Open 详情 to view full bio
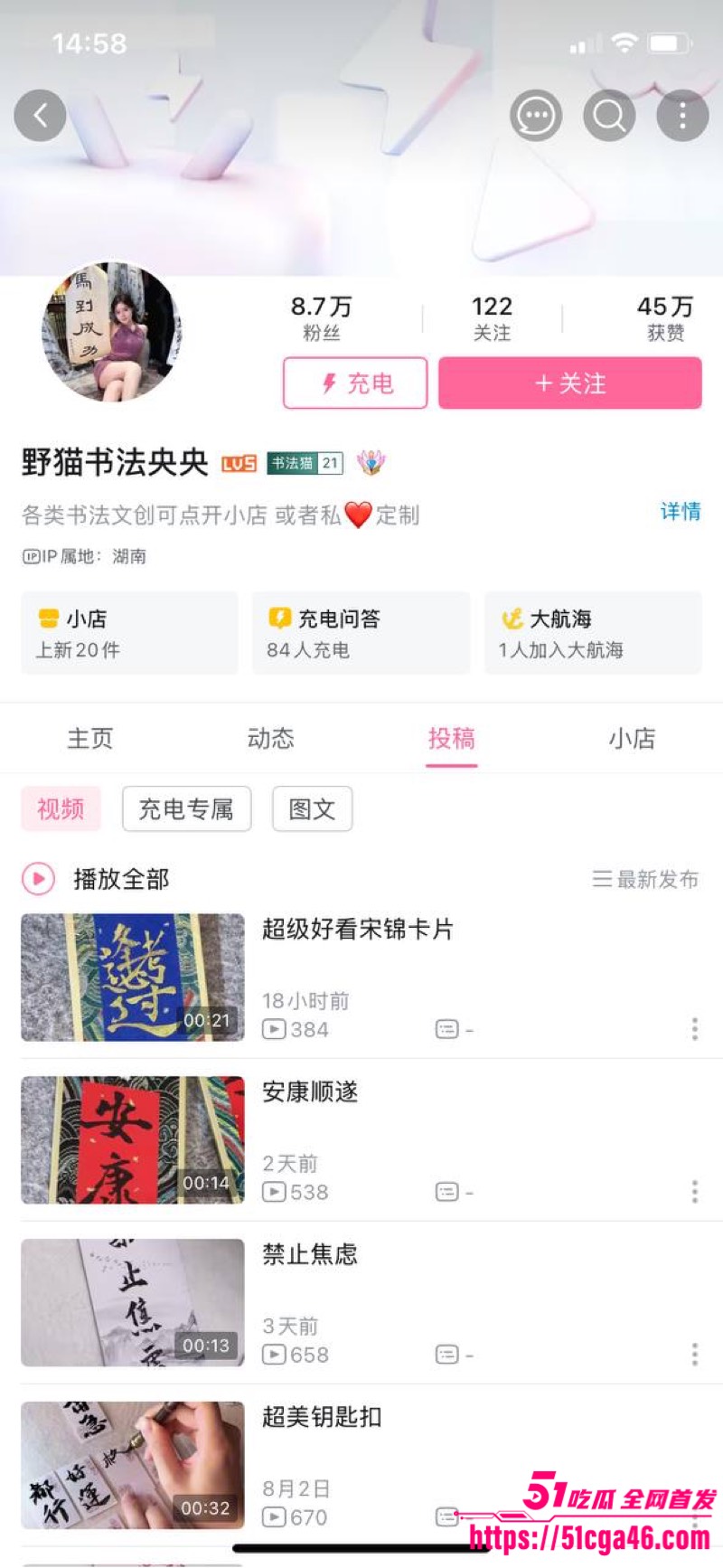This screenshot has width=723, height=1568. click(x=679, y=513)
